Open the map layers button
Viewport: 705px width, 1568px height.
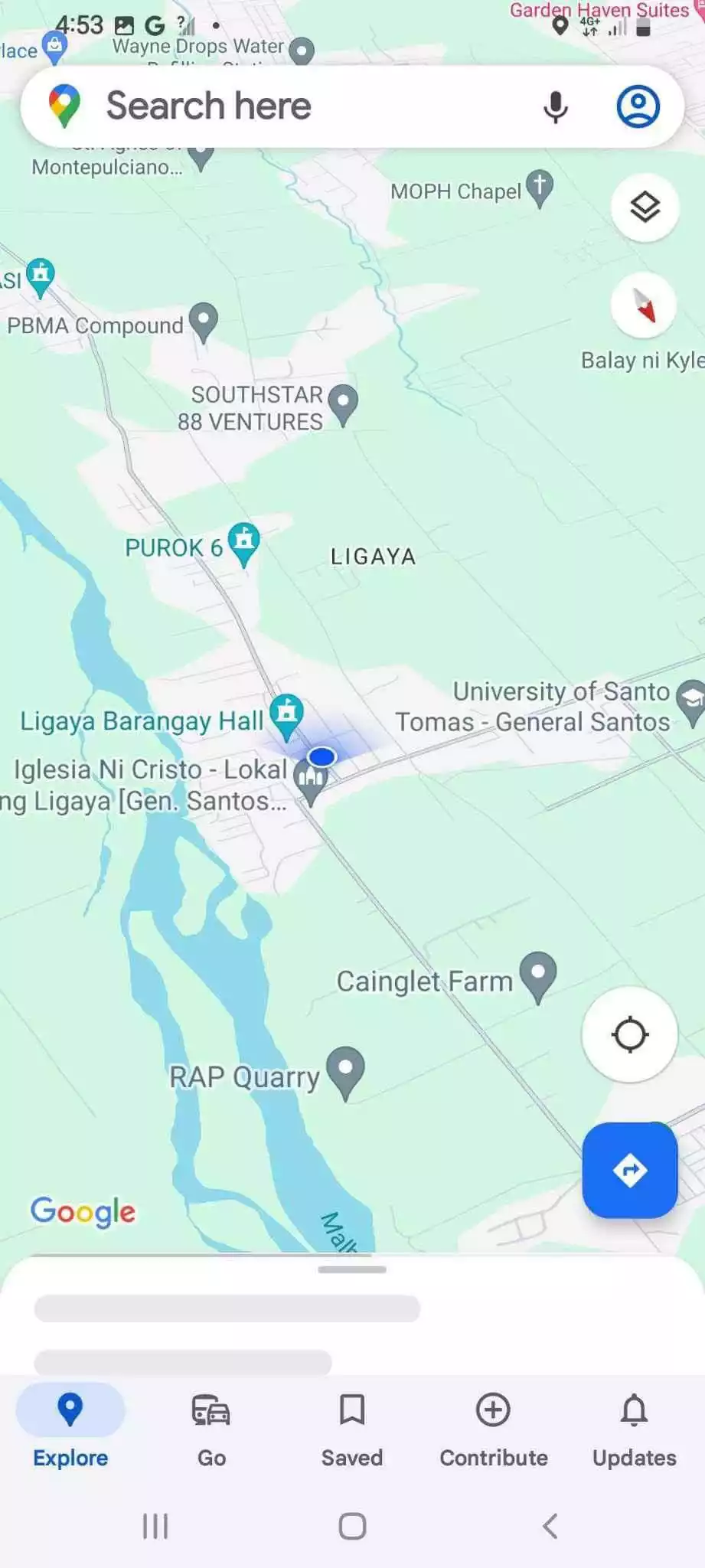click(645, 207)
